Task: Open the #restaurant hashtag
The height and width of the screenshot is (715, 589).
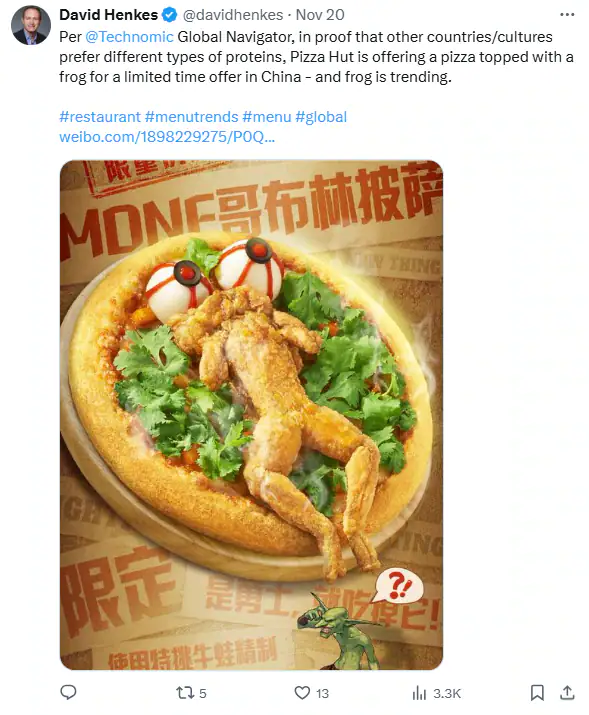Action: tap(100, 117)
